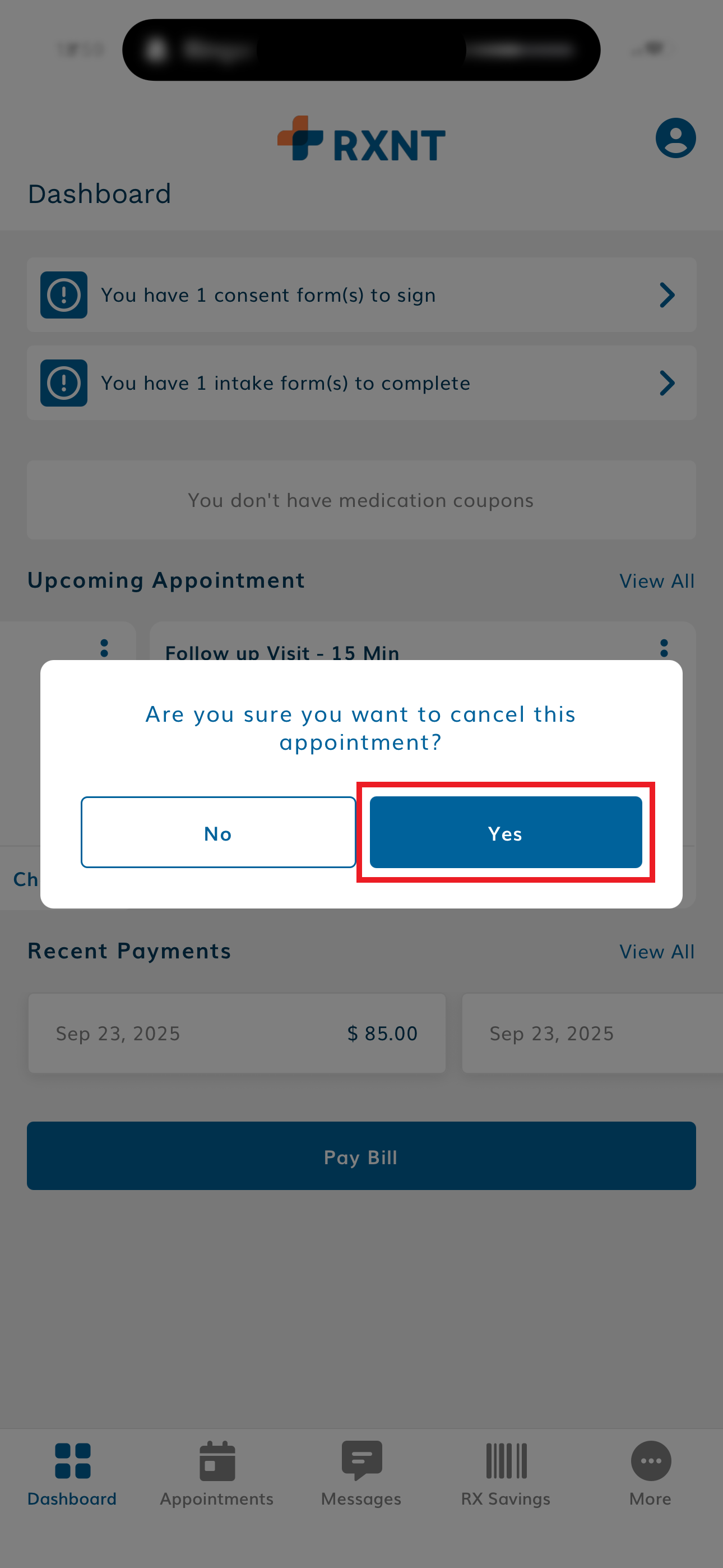Choose No to keep the appointment
This screenshot has width=723, height=1568.
click(218, 832)
